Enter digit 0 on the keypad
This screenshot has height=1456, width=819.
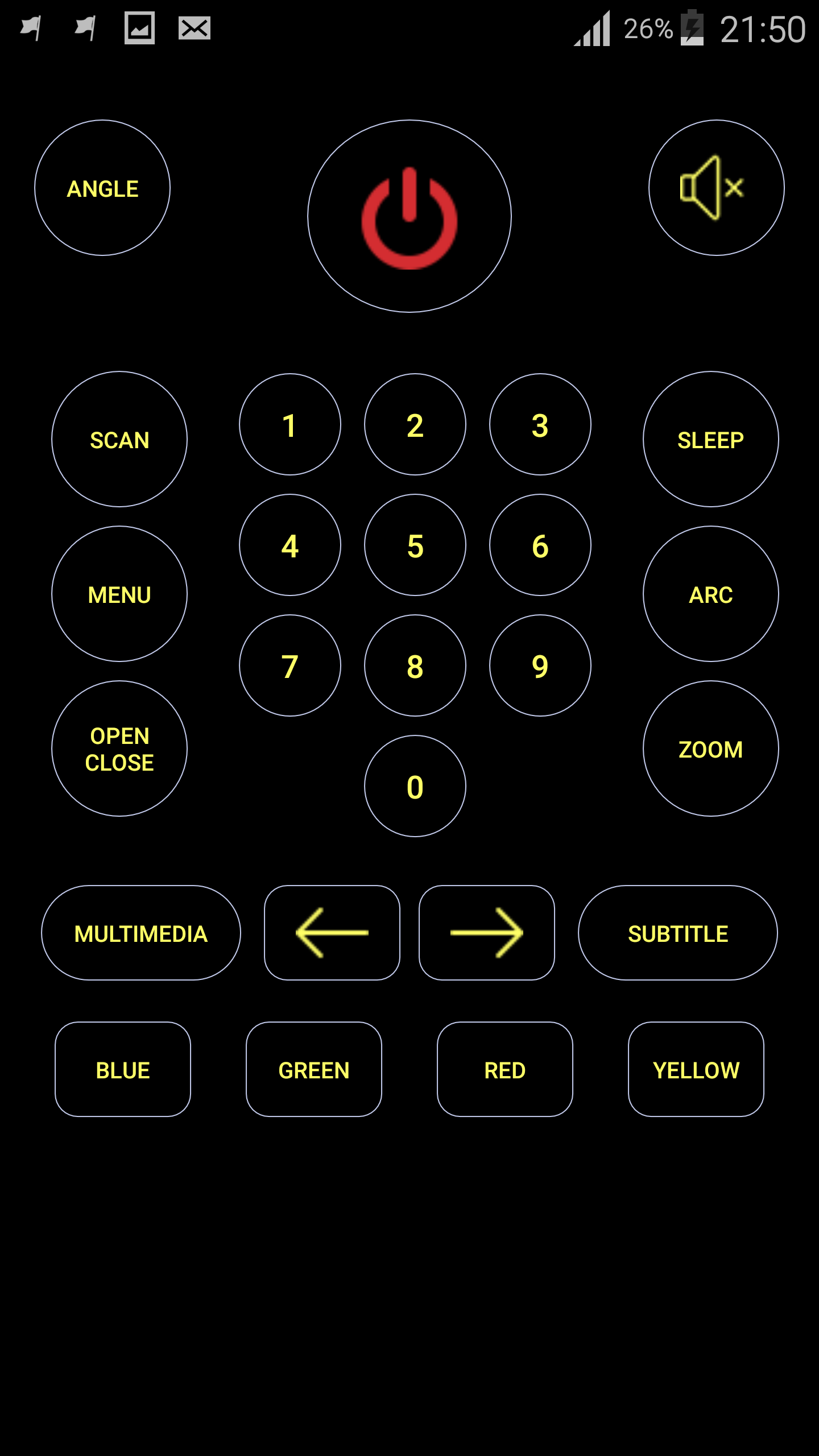(x=415, y=786)
